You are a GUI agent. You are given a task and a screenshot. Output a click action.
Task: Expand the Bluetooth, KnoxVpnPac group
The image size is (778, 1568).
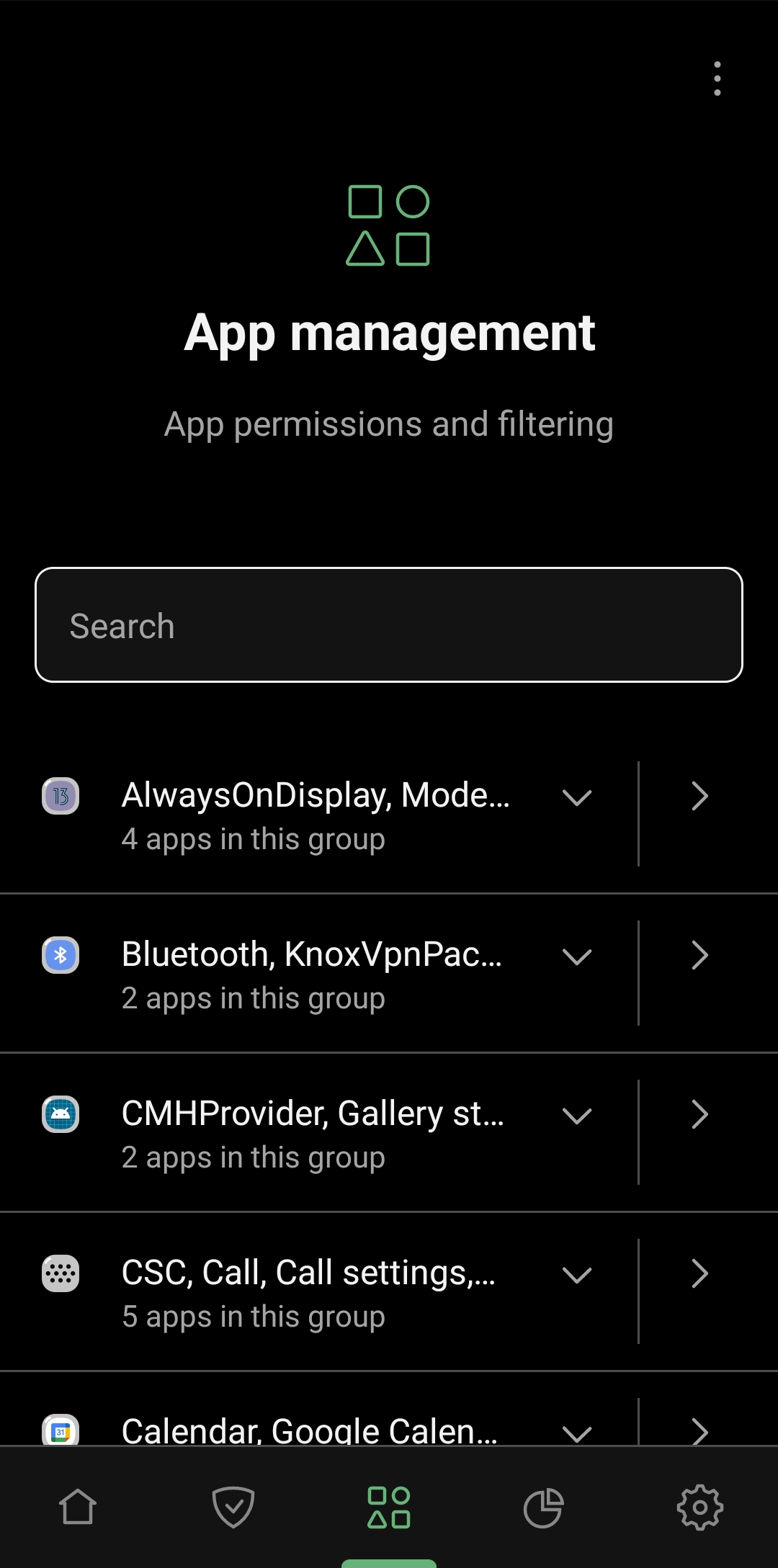(x=577, y=957)
